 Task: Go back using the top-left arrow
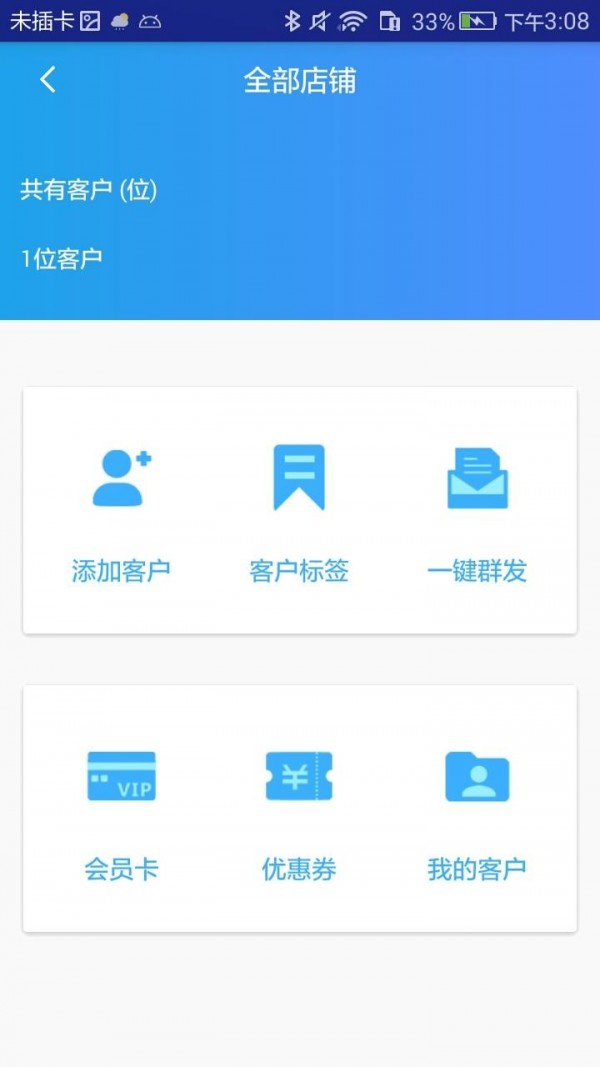(47, 80)
